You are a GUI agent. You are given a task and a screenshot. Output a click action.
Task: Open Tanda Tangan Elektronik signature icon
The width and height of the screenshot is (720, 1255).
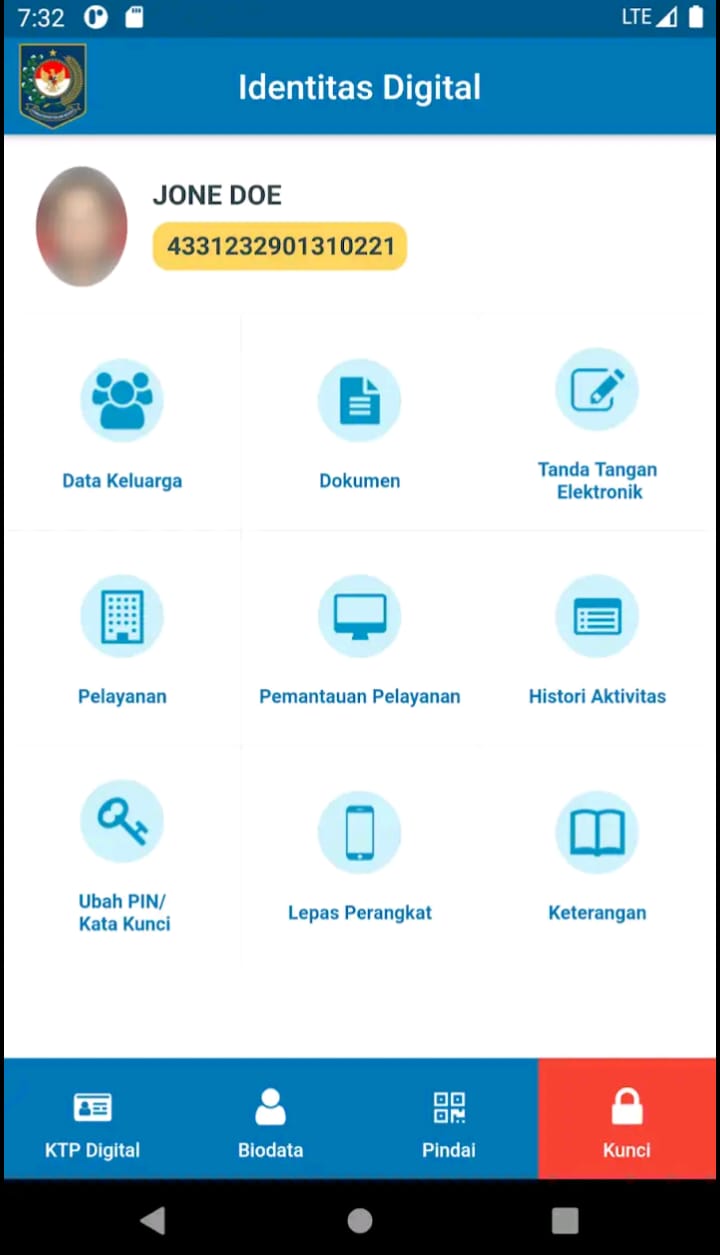click(x=597, y=388)
